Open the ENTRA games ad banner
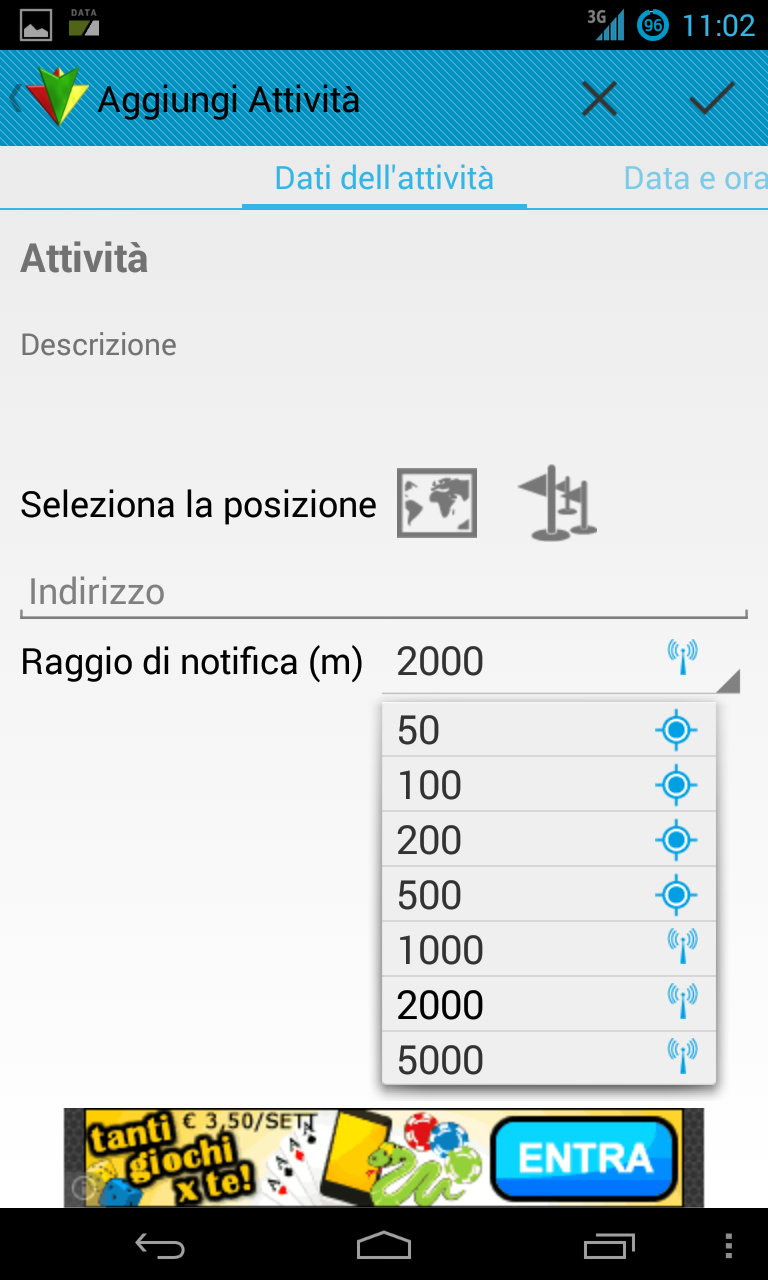The width and height of the screenshot is (768, 1280). coord(384,1157)
